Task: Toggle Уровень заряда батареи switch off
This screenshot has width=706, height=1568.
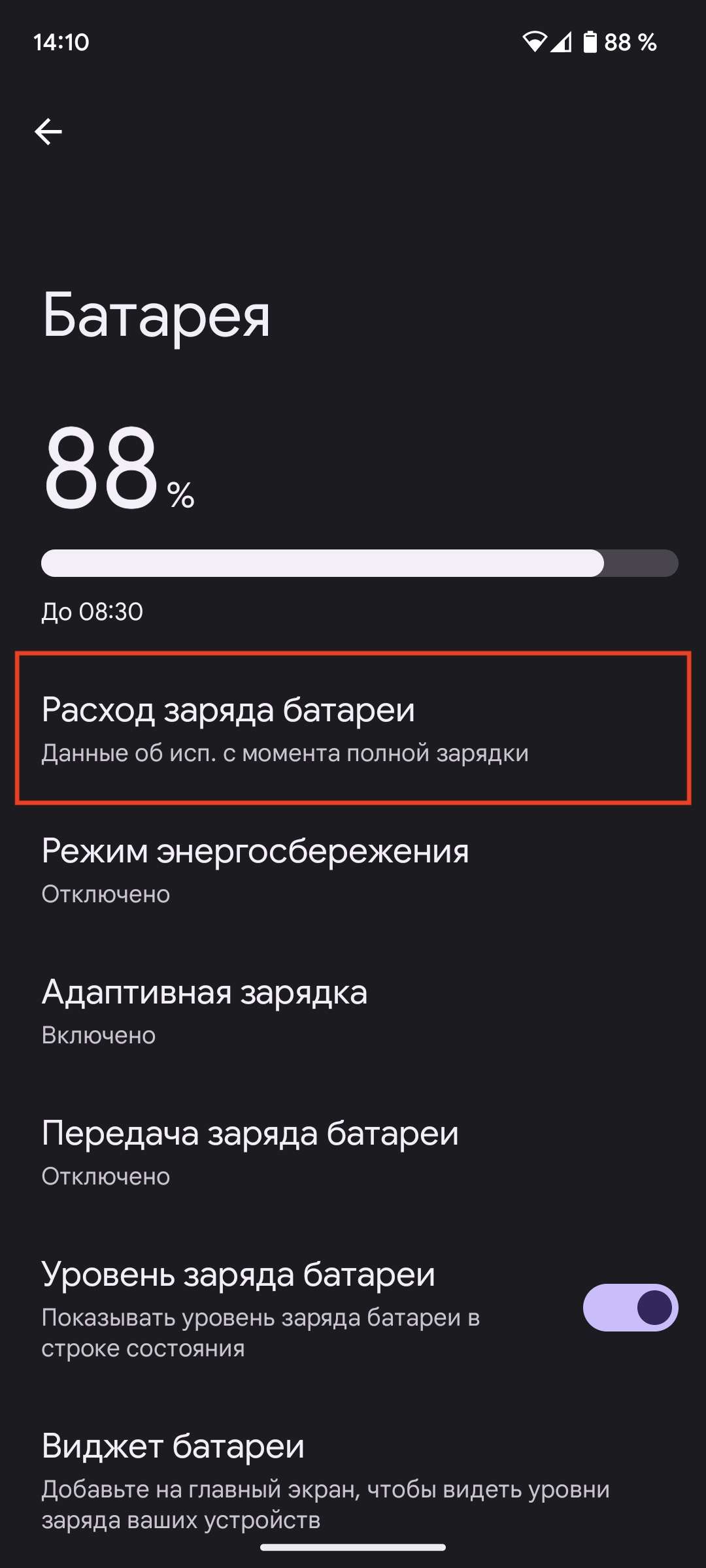Action: [x=630, y=1307]
